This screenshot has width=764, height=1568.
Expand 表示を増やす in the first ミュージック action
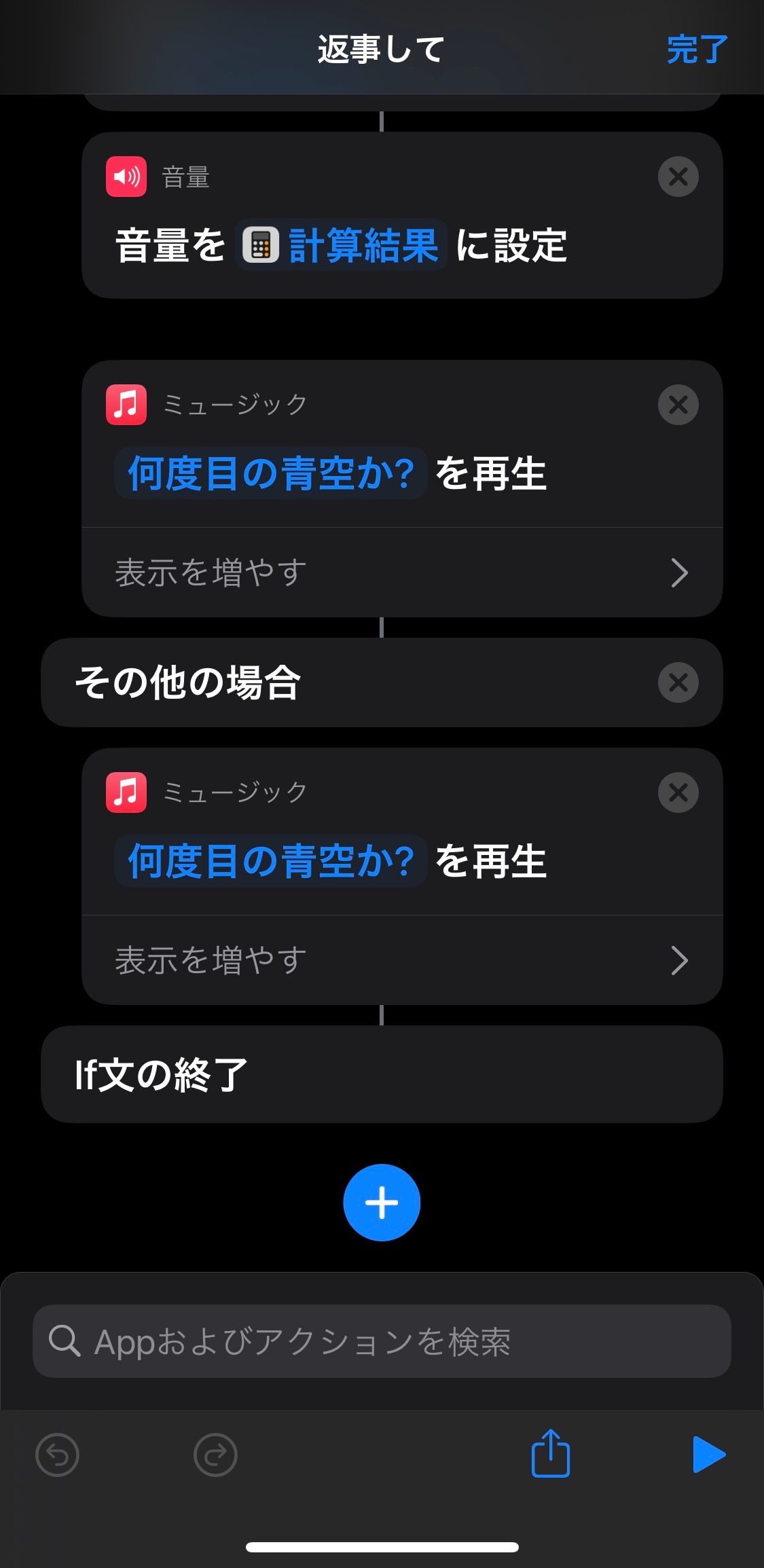pyautogui.click(x=402, y=572)
